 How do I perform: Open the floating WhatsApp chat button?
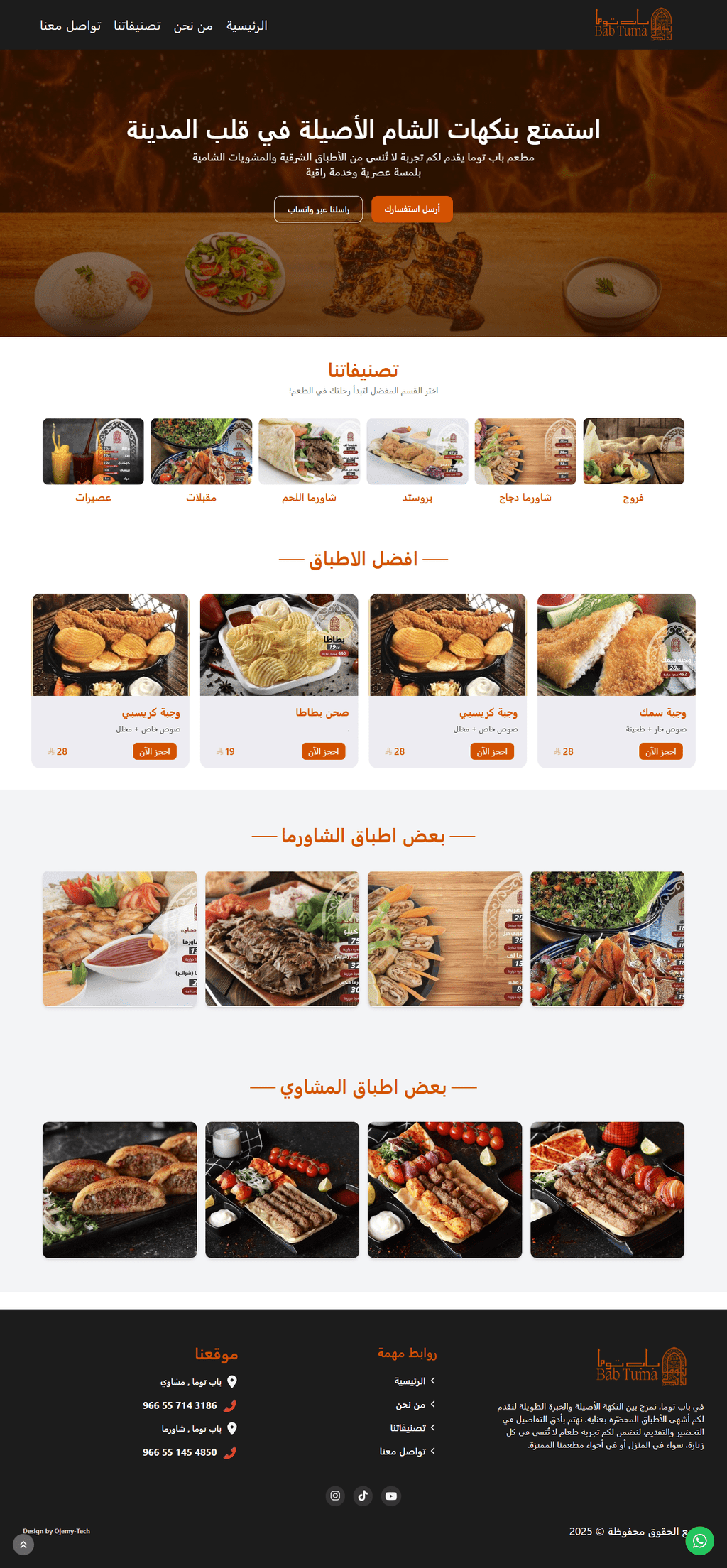point(699,1540)
